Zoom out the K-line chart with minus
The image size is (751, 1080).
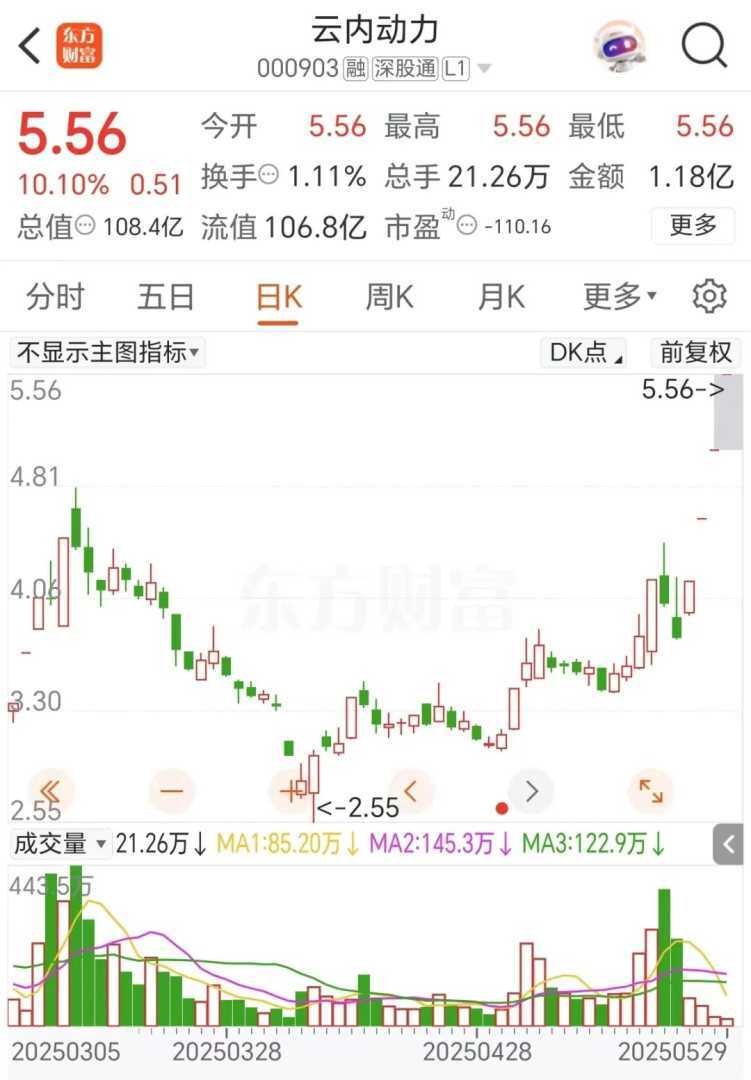point(172,791)
